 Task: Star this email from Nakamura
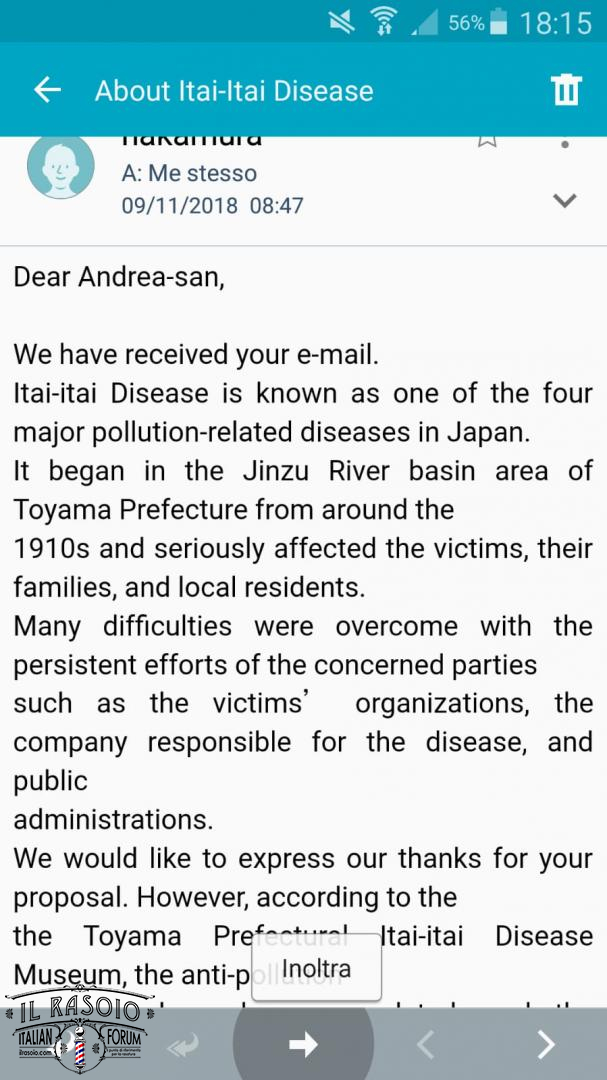pos(487,140)
